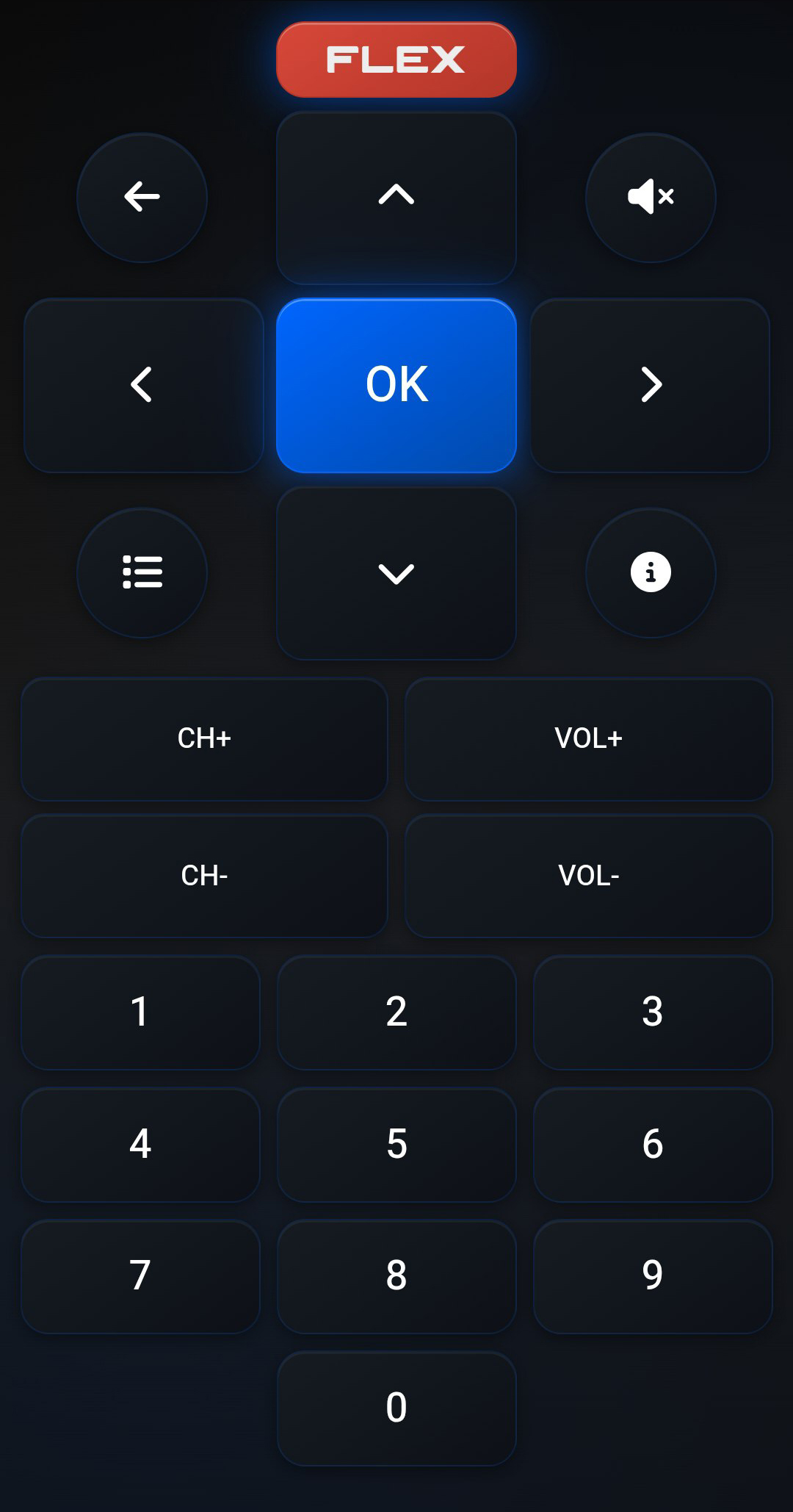
Task: Raise volume using VOL+
Action: pos(587,739)
